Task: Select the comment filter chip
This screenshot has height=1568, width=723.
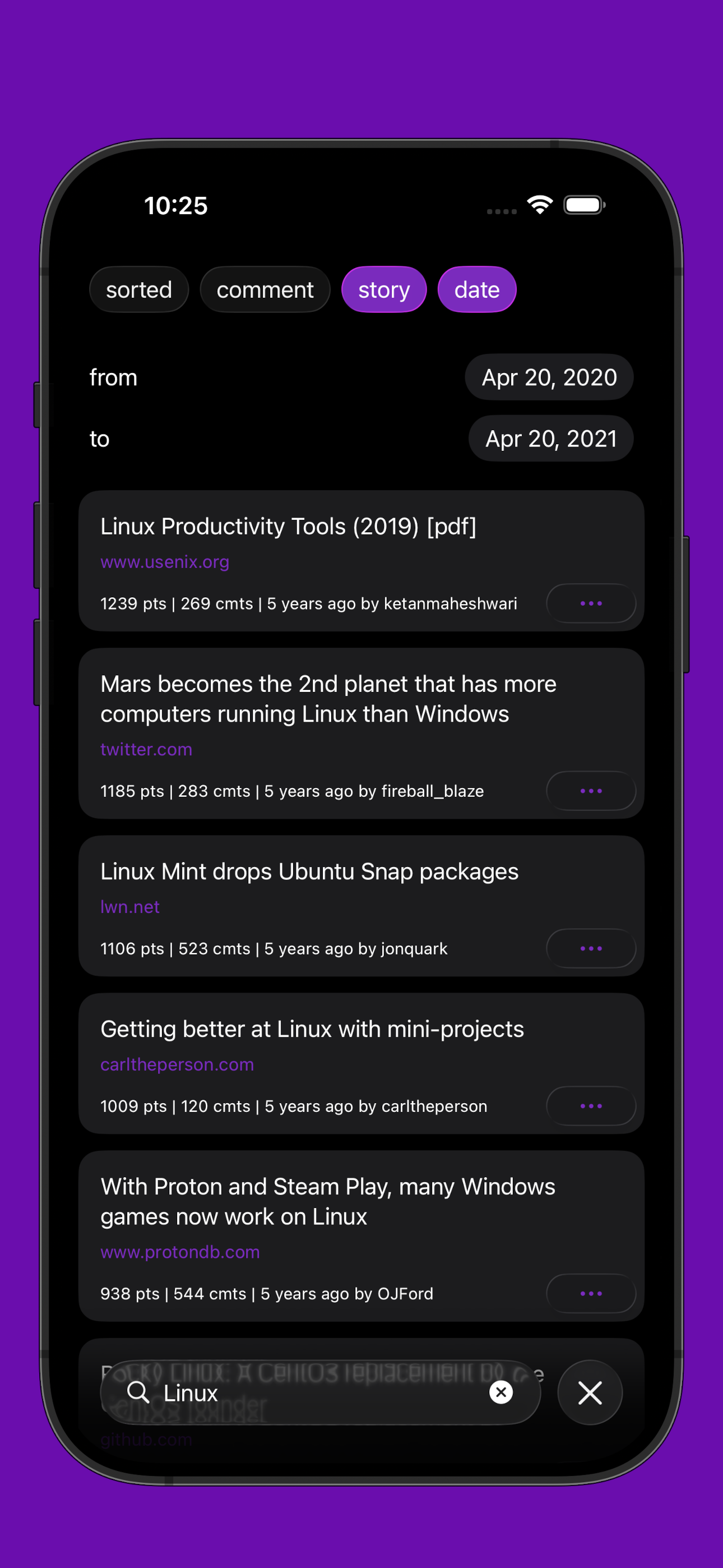Action: 265,290
